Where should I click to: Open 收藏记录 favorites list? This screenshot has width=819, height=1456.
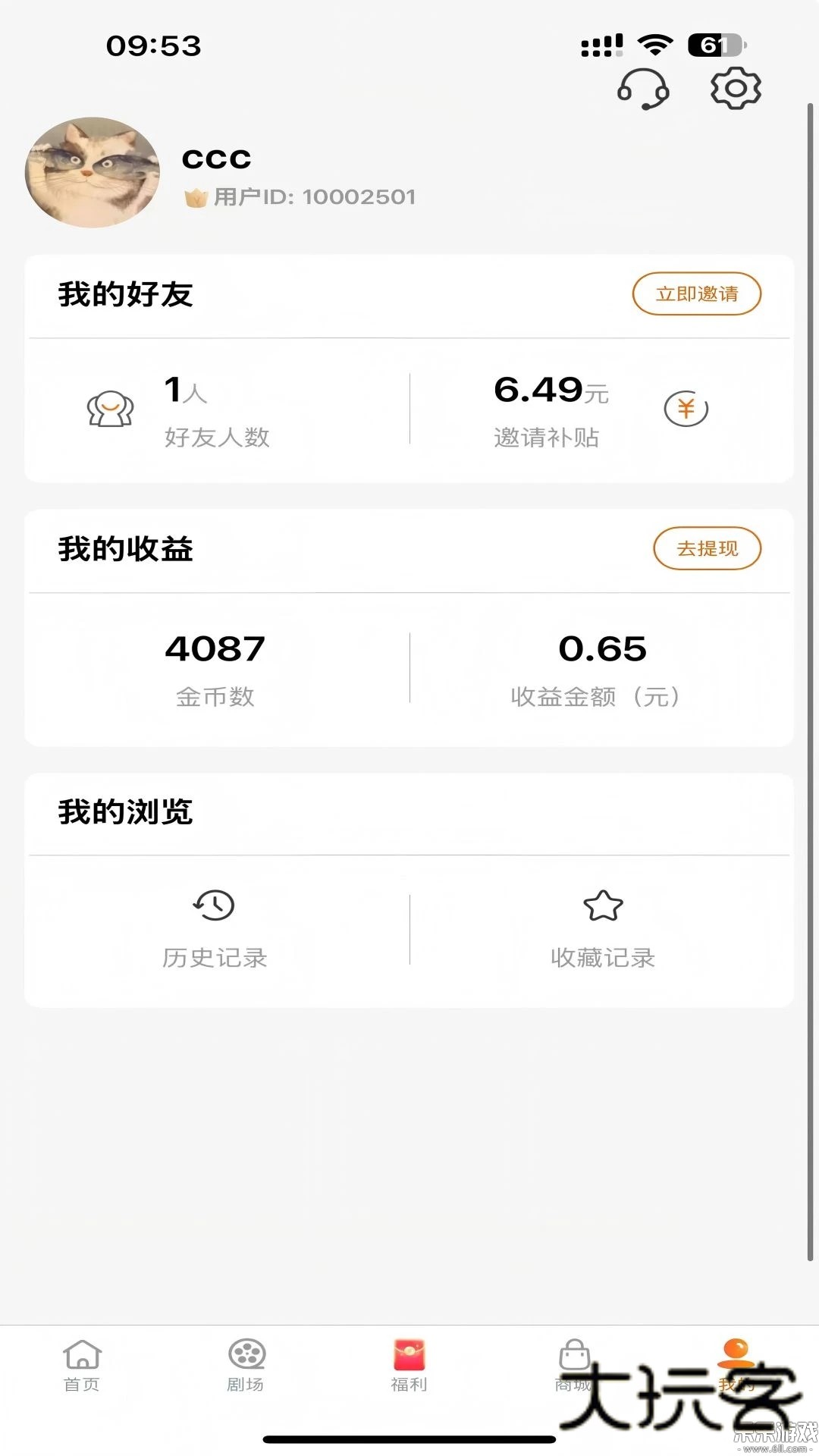[x=602, y=930]
